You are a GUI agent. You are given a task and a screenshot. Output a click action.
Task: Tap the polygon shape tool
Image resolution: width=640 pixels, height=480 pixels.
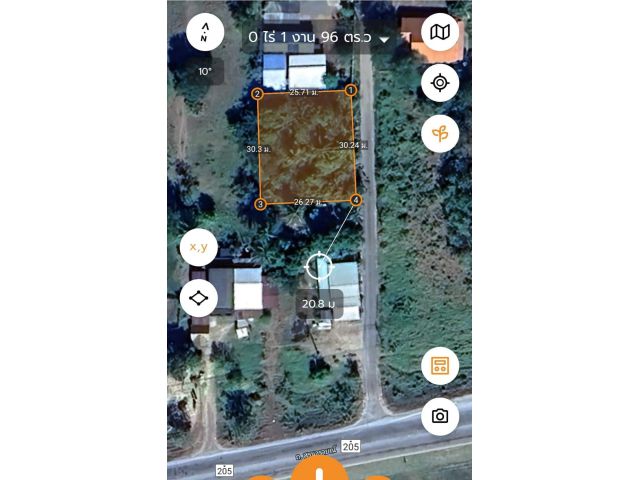tap(198, 298)
